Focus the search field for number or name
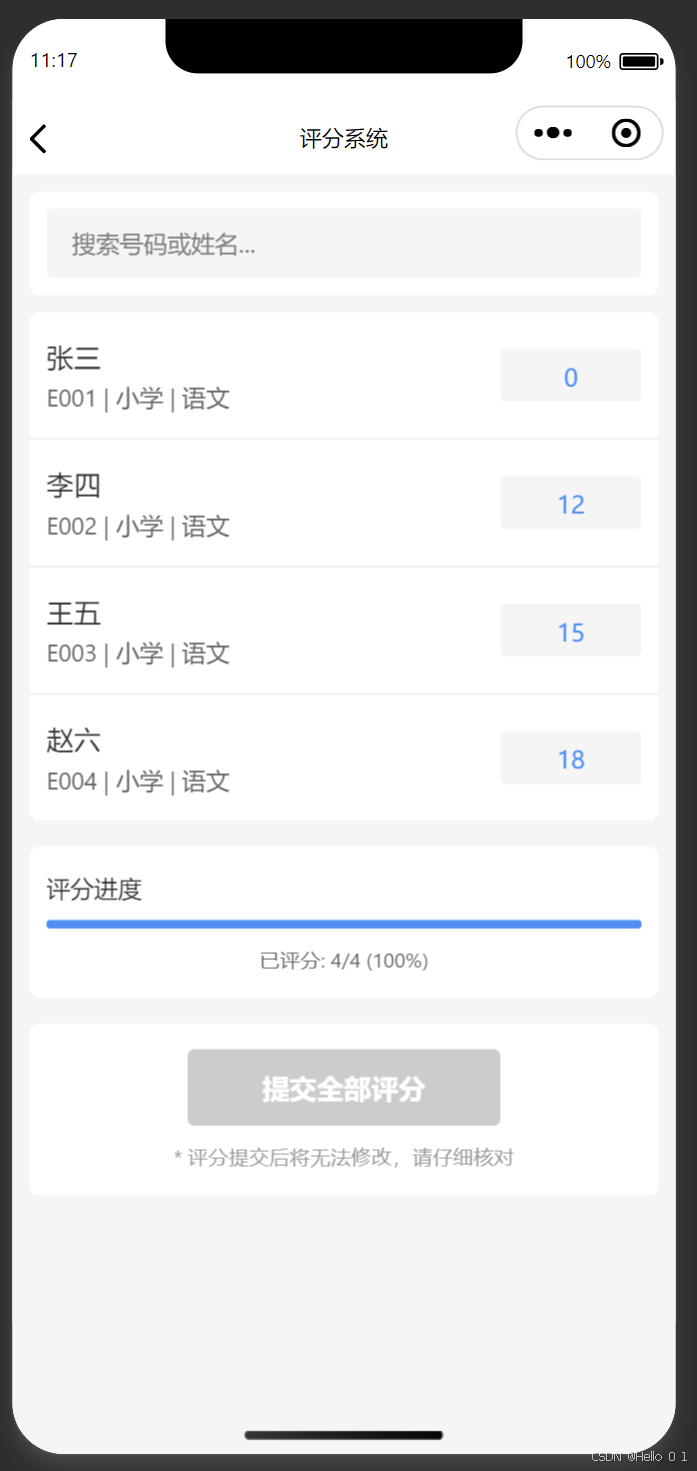 tap(344, 244)
